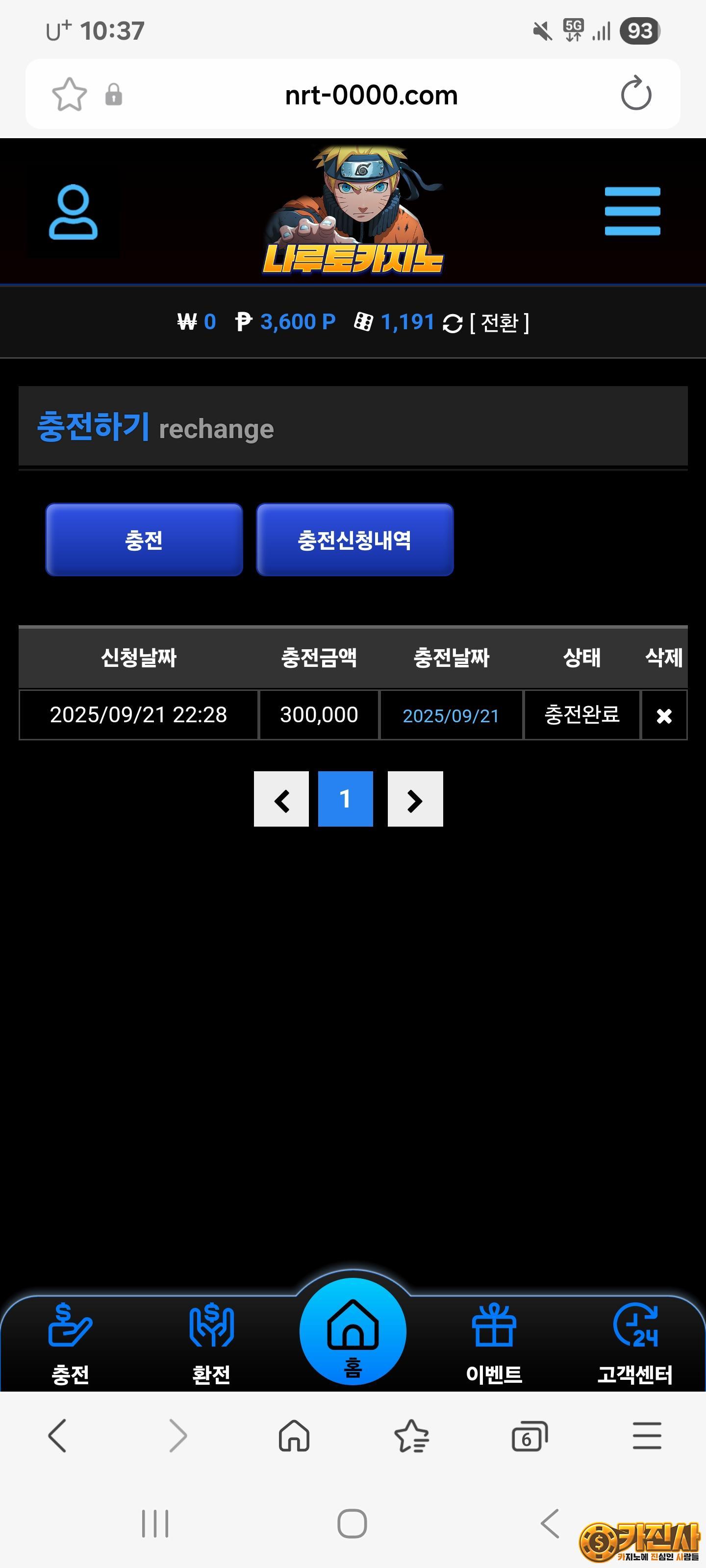Delete the 300,000 recharge record

tap(663, 715)
